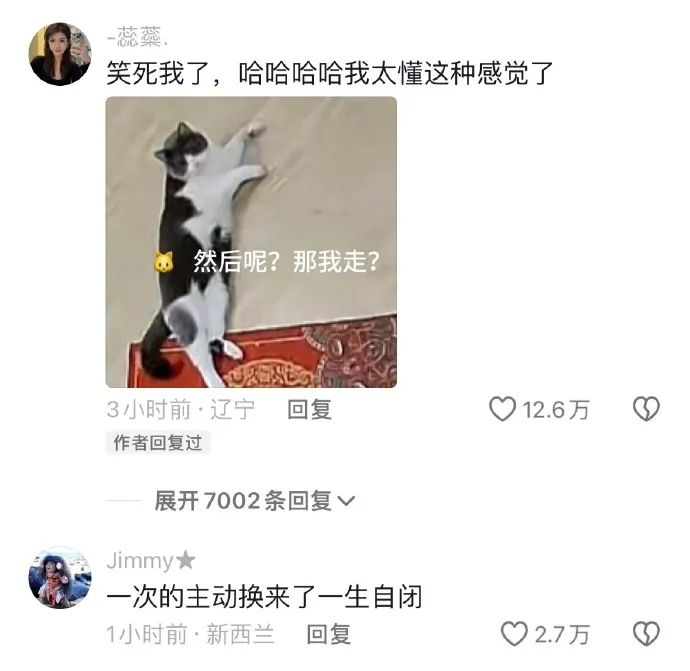Expand the 7002 replies
Viewport: 690px width, 671px height.
coord(254,501)
